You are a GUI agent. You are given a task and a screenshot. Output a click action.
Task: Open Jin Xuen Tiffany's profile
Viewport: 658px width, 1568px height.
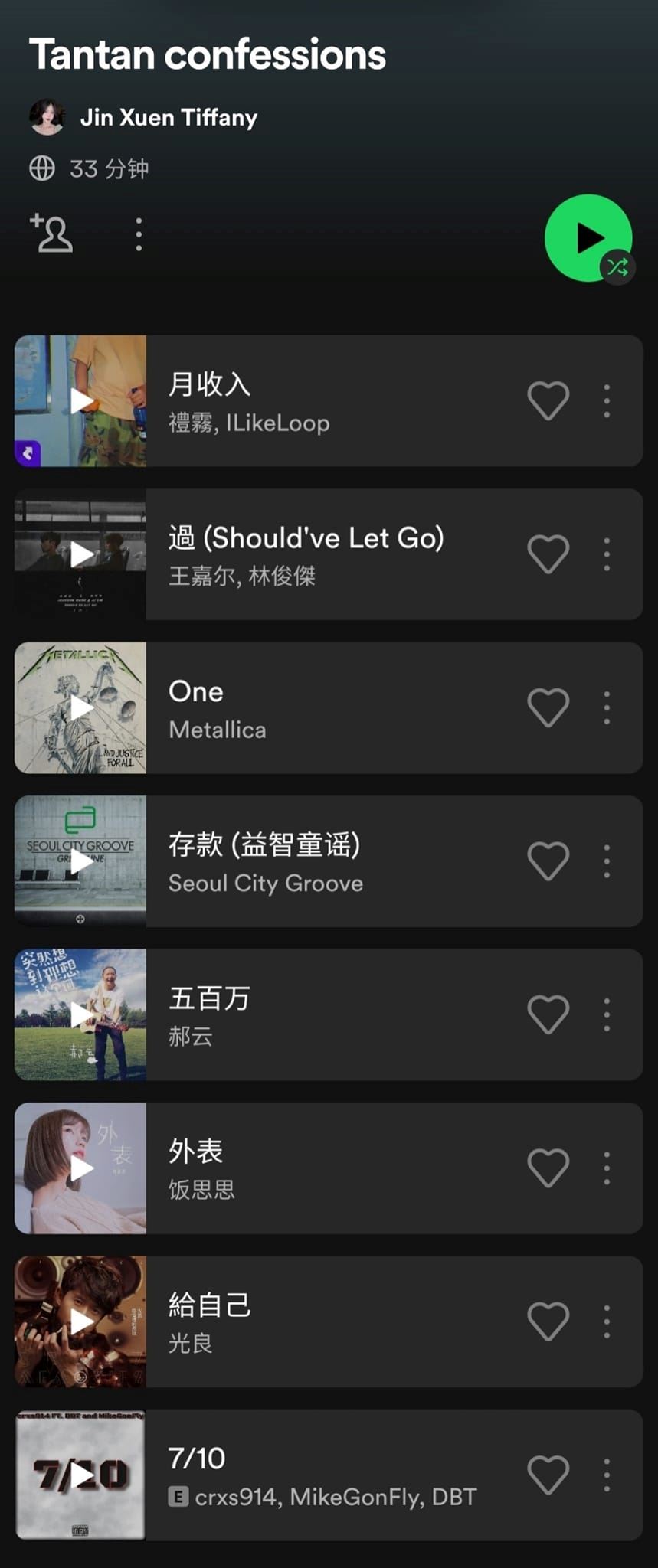(169, 117)
